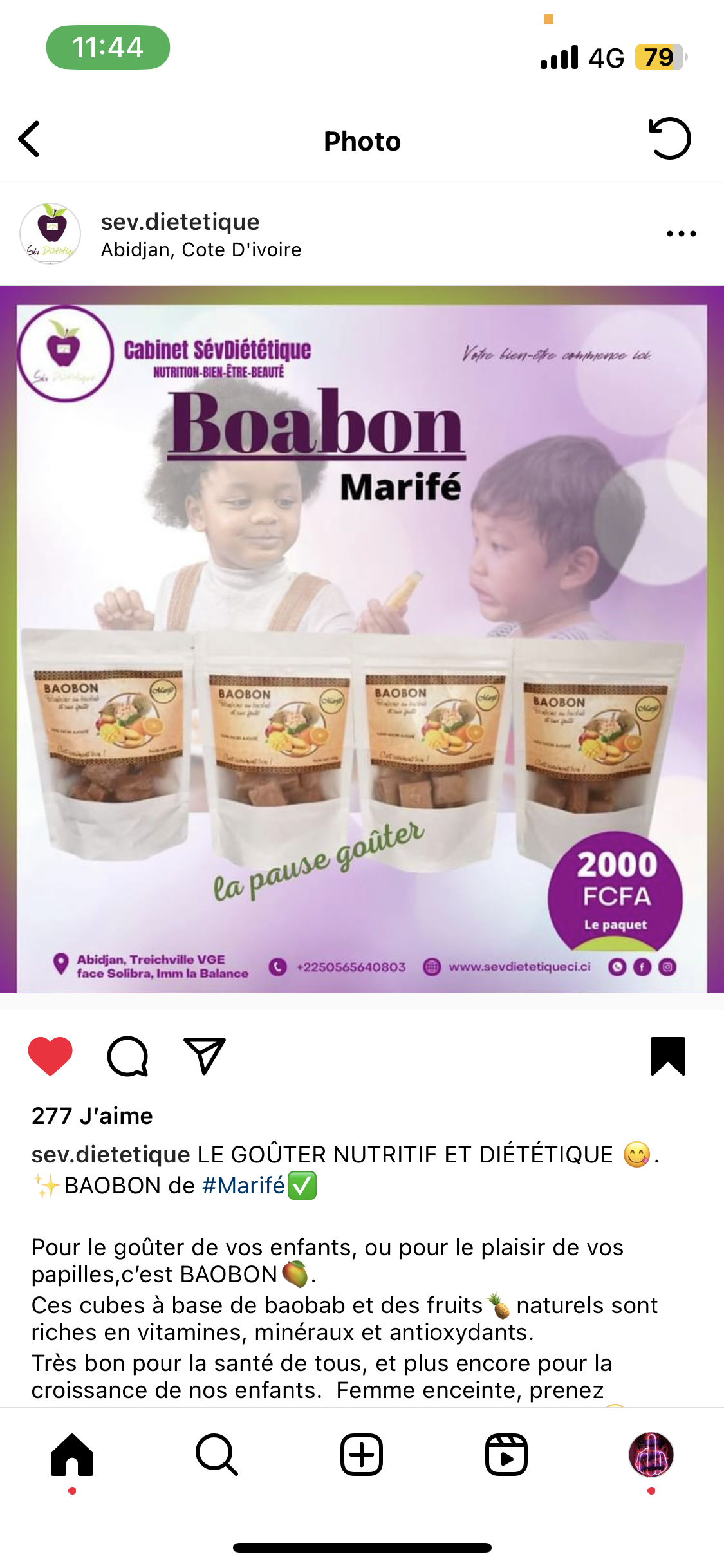Screen dimensions: 724x1568
Task: Open comments with the speech bubble icon
Action: point(127,1056)
